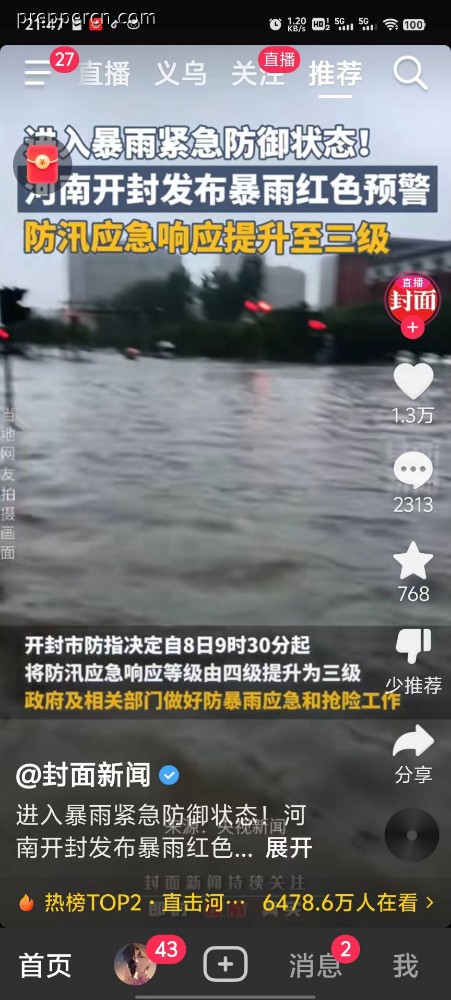Follow 封面新闻 with the plus button

(x=413, y=328)
